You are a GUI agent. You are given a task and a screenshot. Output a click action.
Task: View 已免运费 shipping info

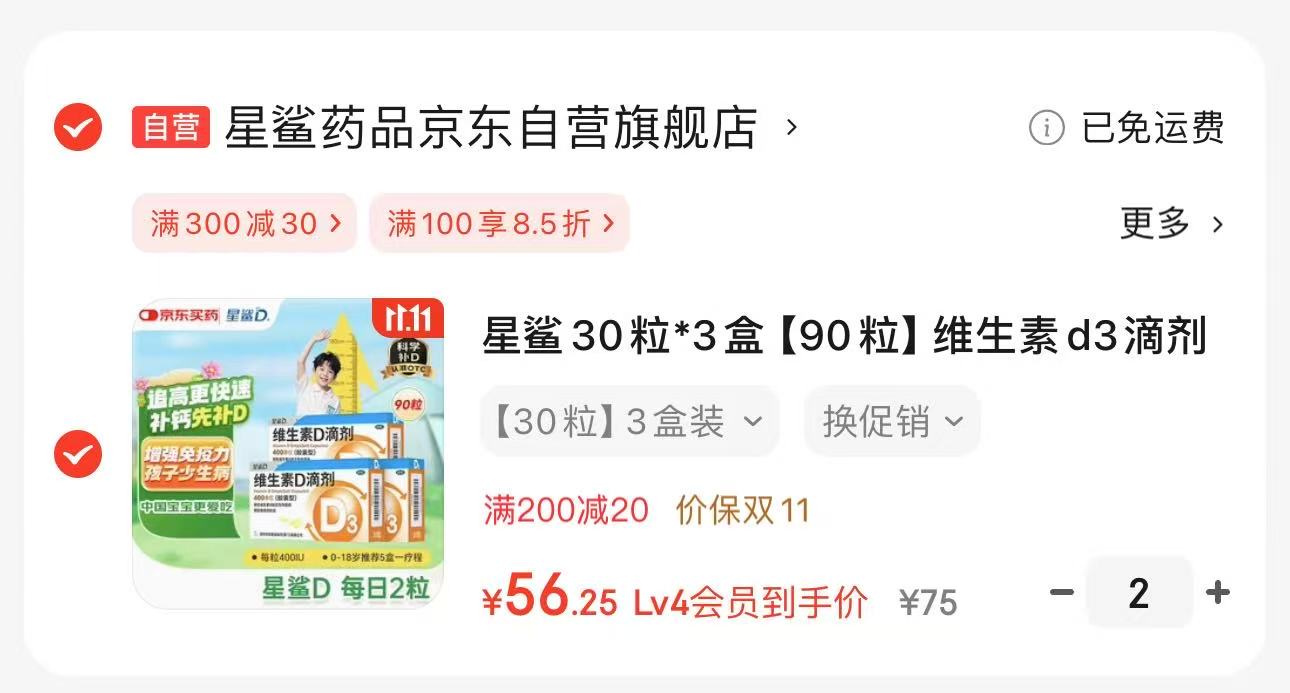[x=1127, y=128]
